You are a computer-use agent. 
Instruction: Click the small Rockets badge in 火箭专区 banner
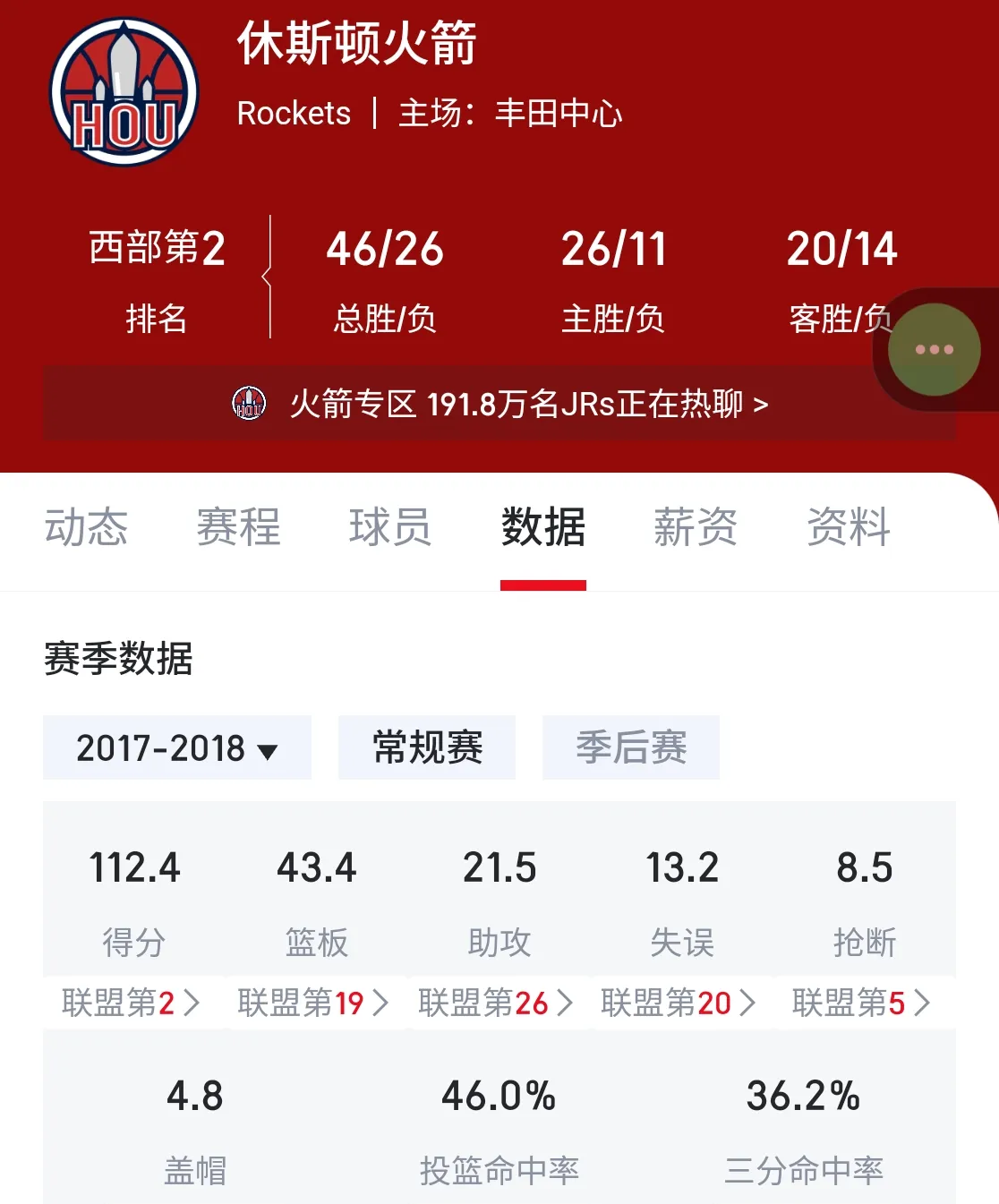point(249,404)
